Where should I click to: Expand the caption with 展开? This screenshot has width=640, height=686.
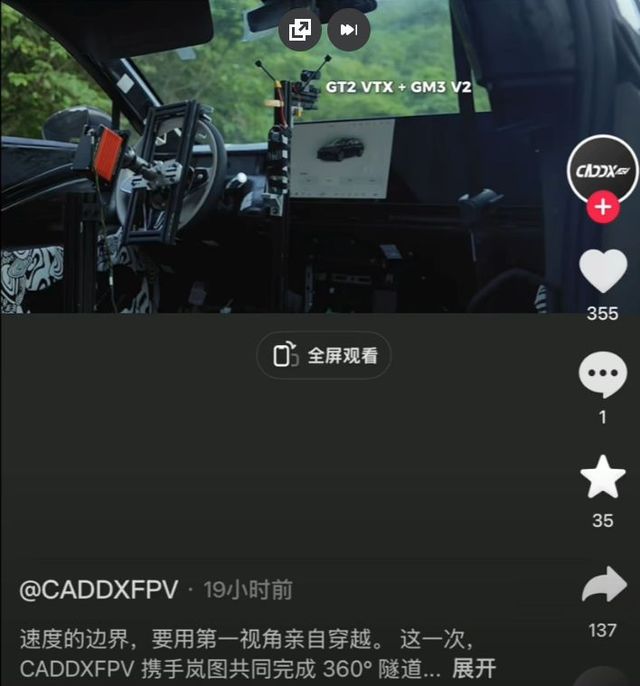pyautogui.click(x=474, y=668)
